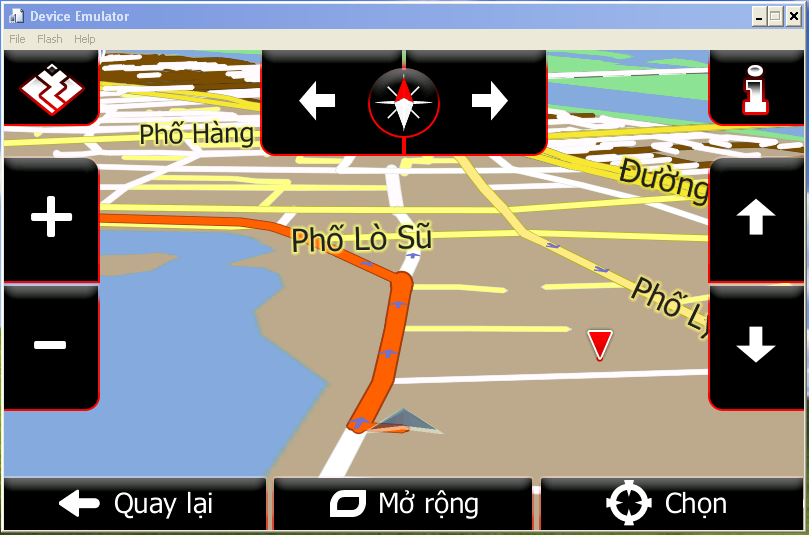Open the File menu
809x535 pixels.
pos(17,39)
